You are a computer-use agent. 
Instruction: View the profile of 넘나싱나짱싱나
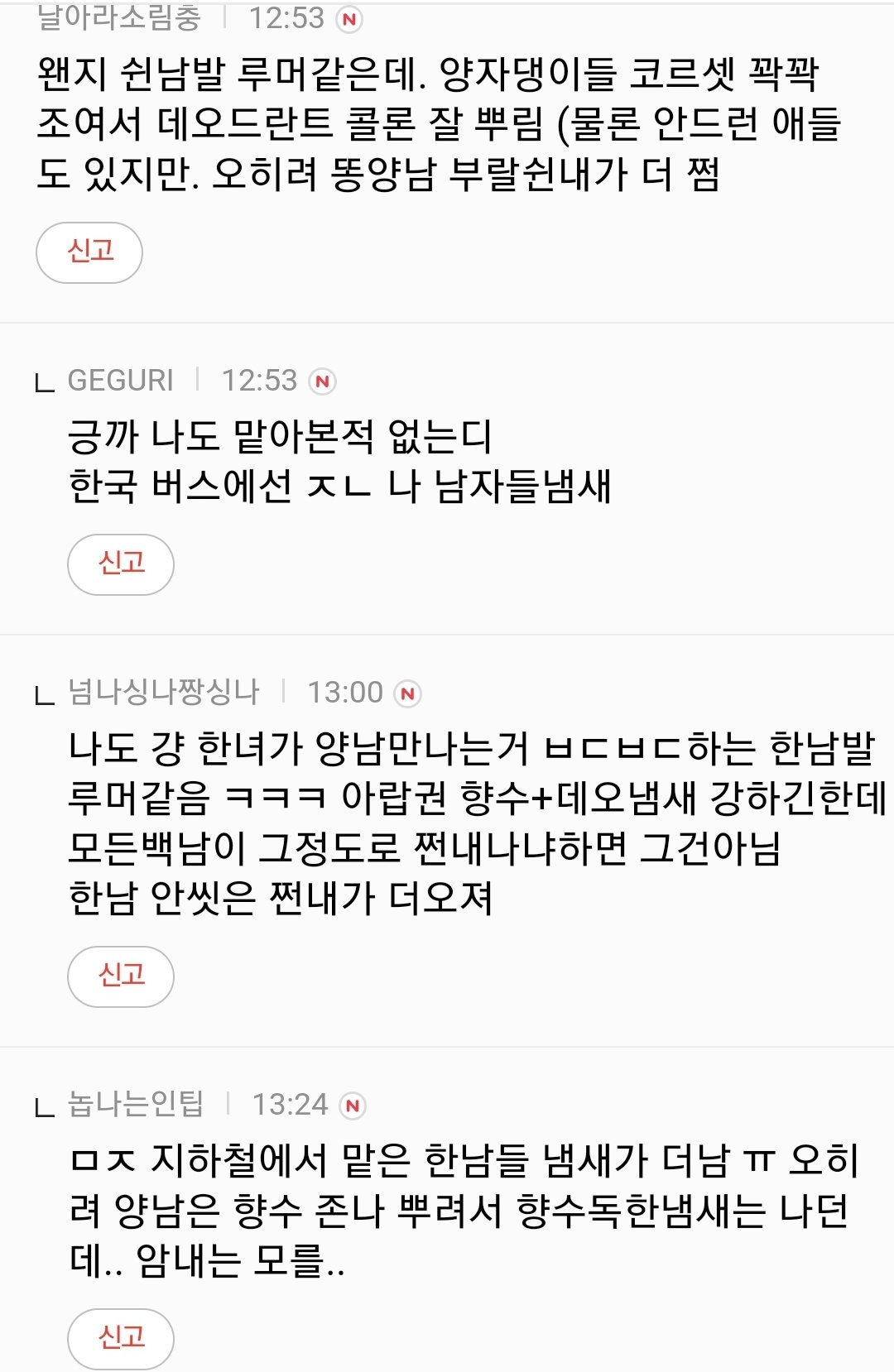click(164, 692)
